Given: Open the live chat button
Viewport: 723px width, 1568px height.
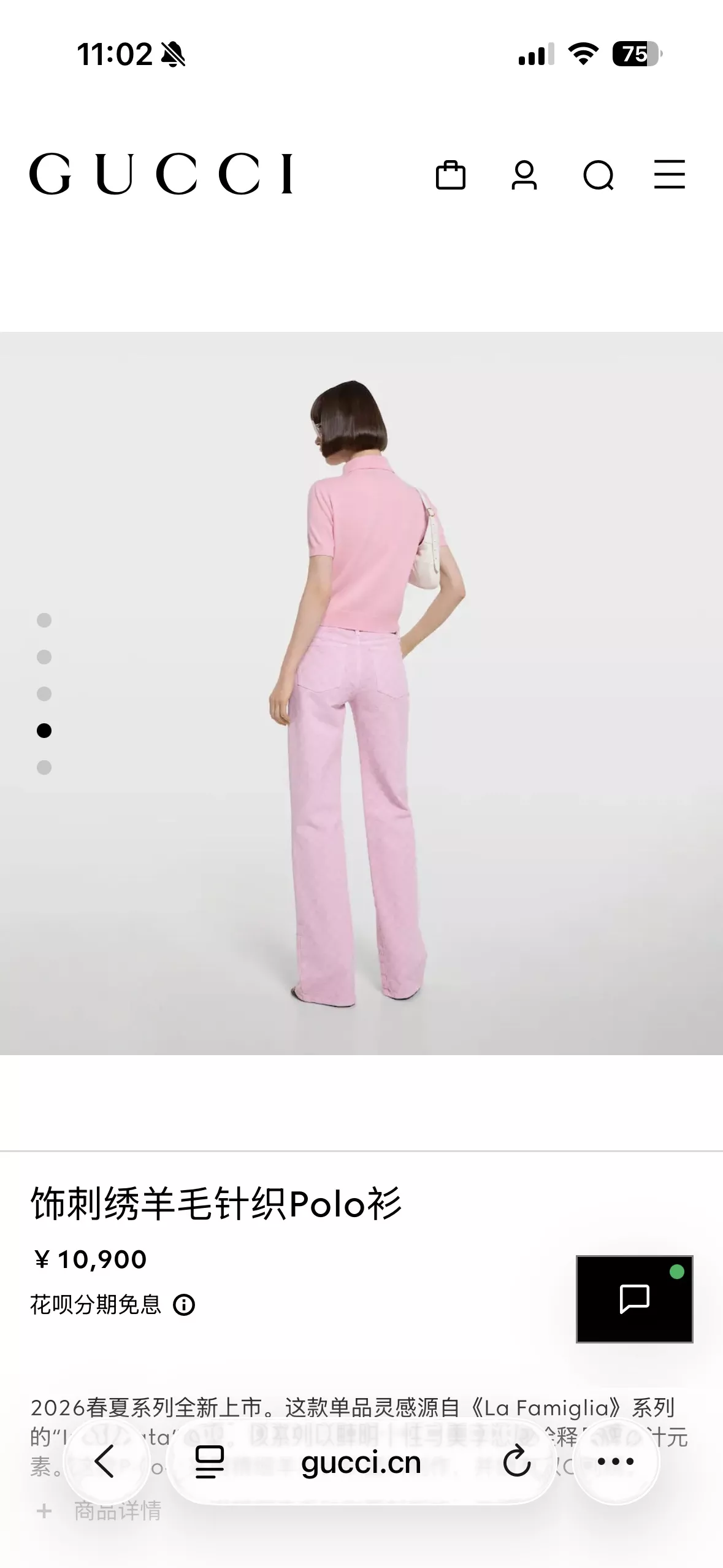Looking at the screenshot, I should click(x=634, y=1299).
